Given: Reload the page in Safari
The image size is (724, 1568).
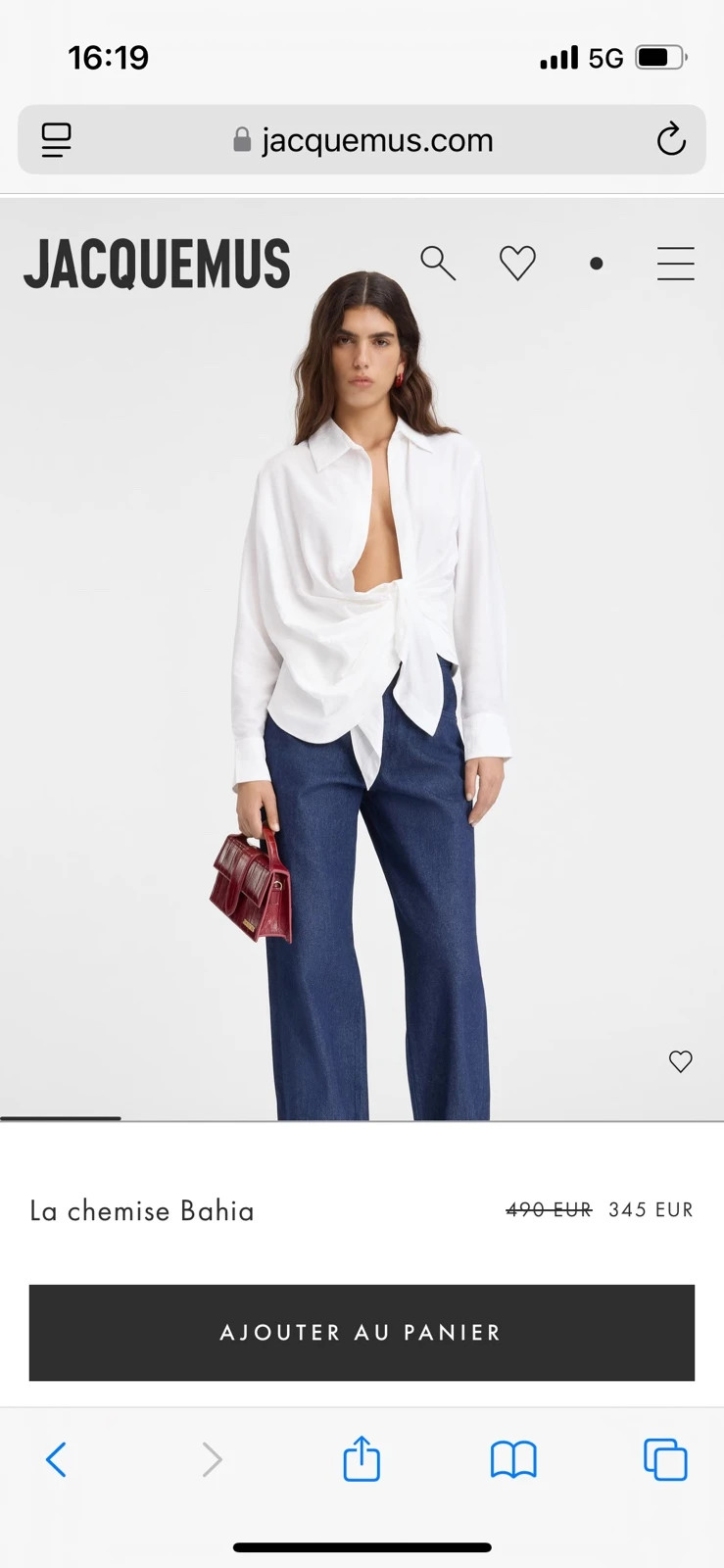Looking at the screenshot, I should 670,139.
